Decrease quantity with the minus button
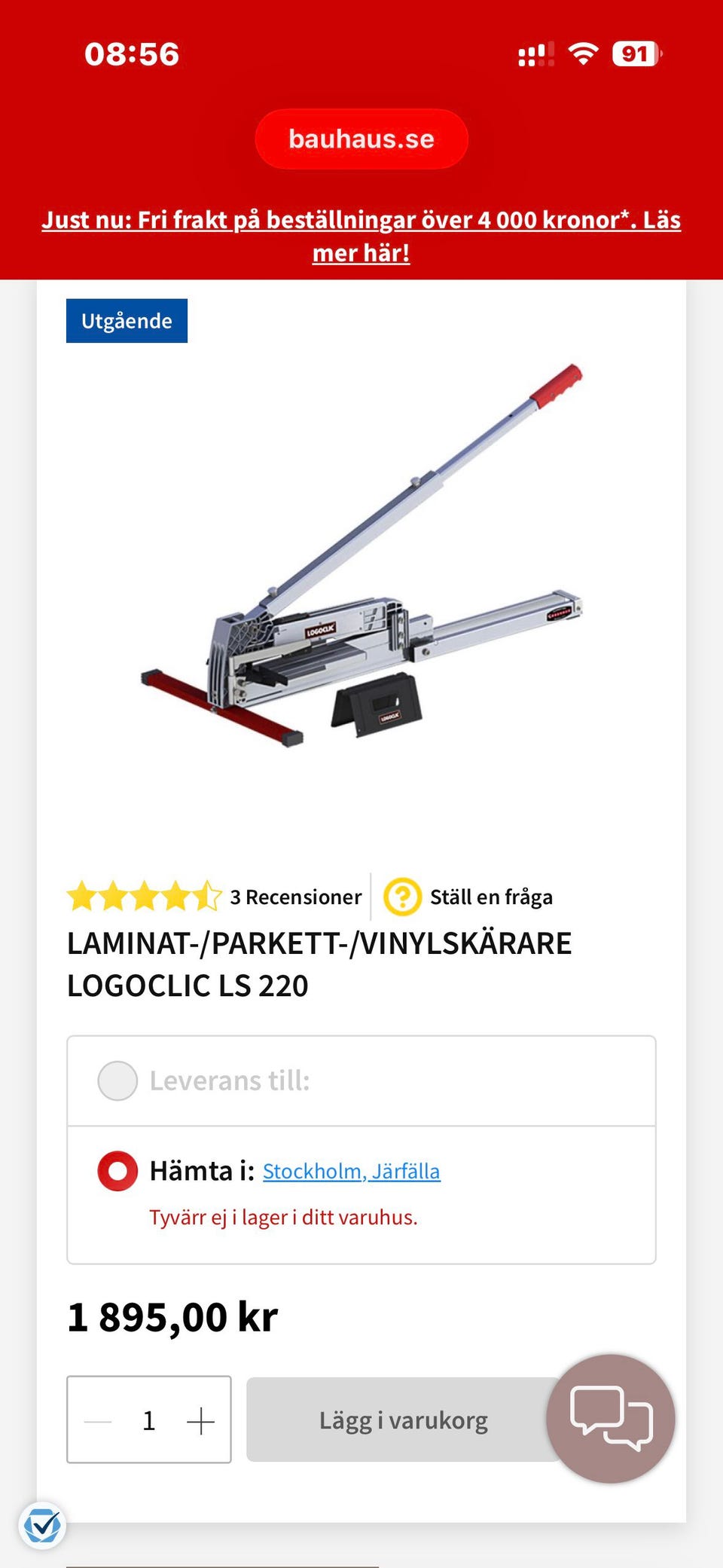The width and height of the screenshot is (723, 1568). pos(98,1421)
